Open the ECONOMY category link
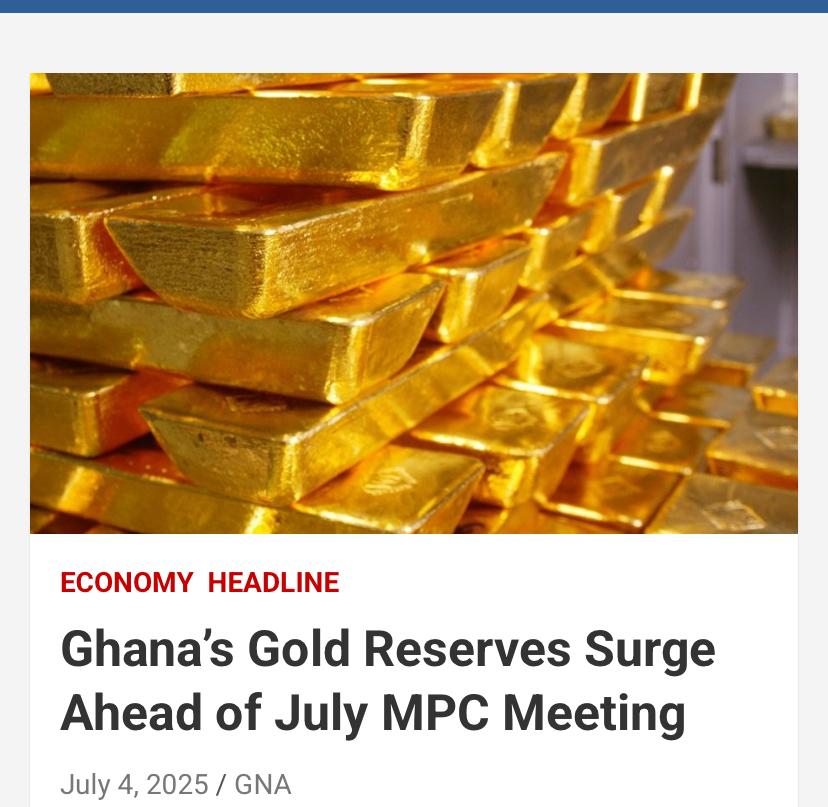Viewport: 828px width, 807px height. pyautogui.click(x=126, y=583)
